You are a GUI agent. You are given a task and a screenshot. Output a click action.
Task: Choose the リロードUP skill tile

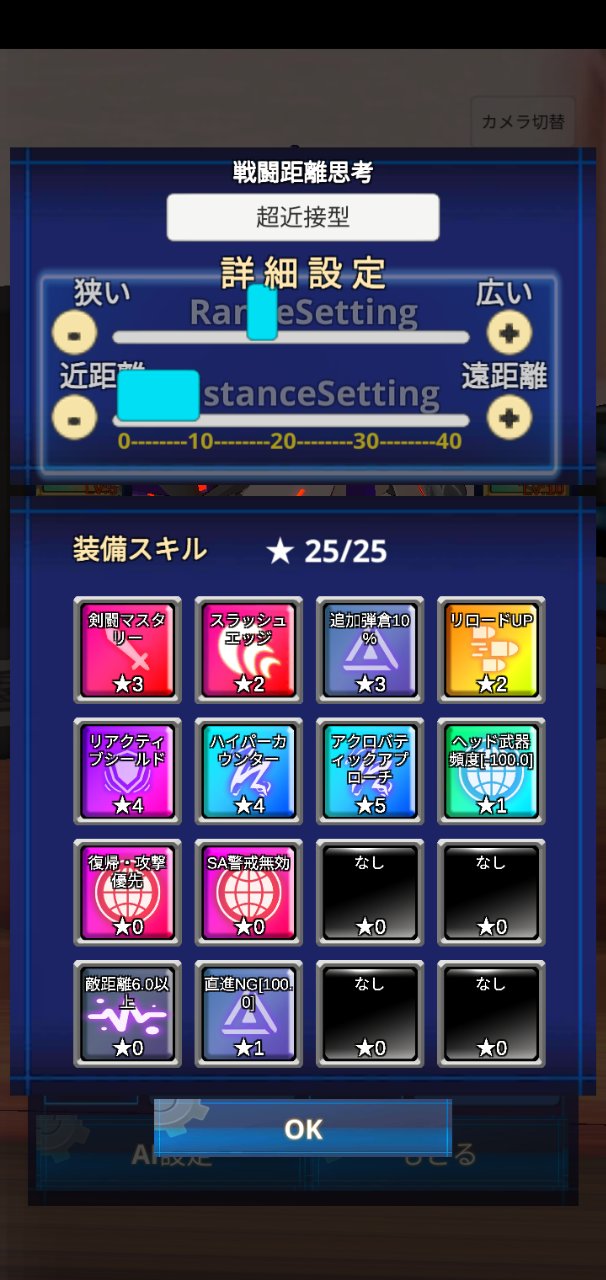(x=491, y=650)
